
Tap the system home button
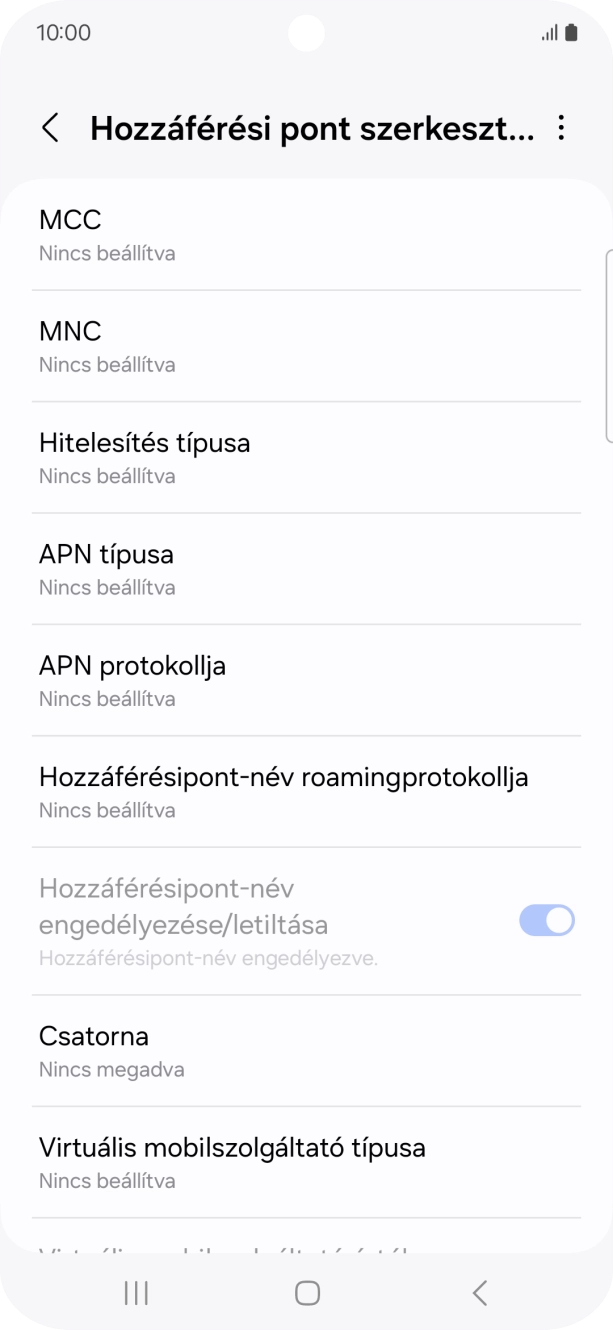[307, 1293]
